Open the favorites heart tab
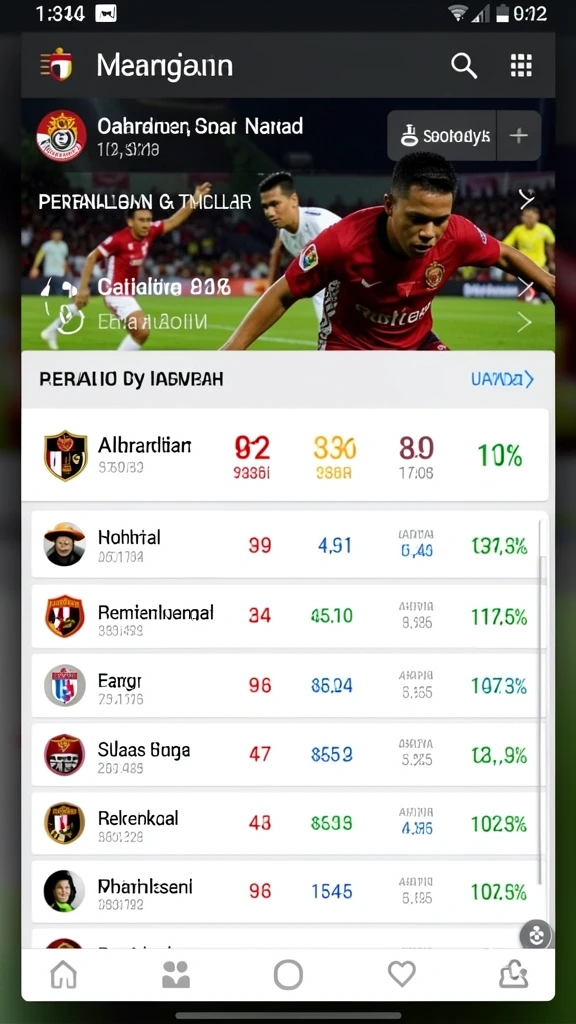The width and height of the screenshot is (576, 1024). 401,974
